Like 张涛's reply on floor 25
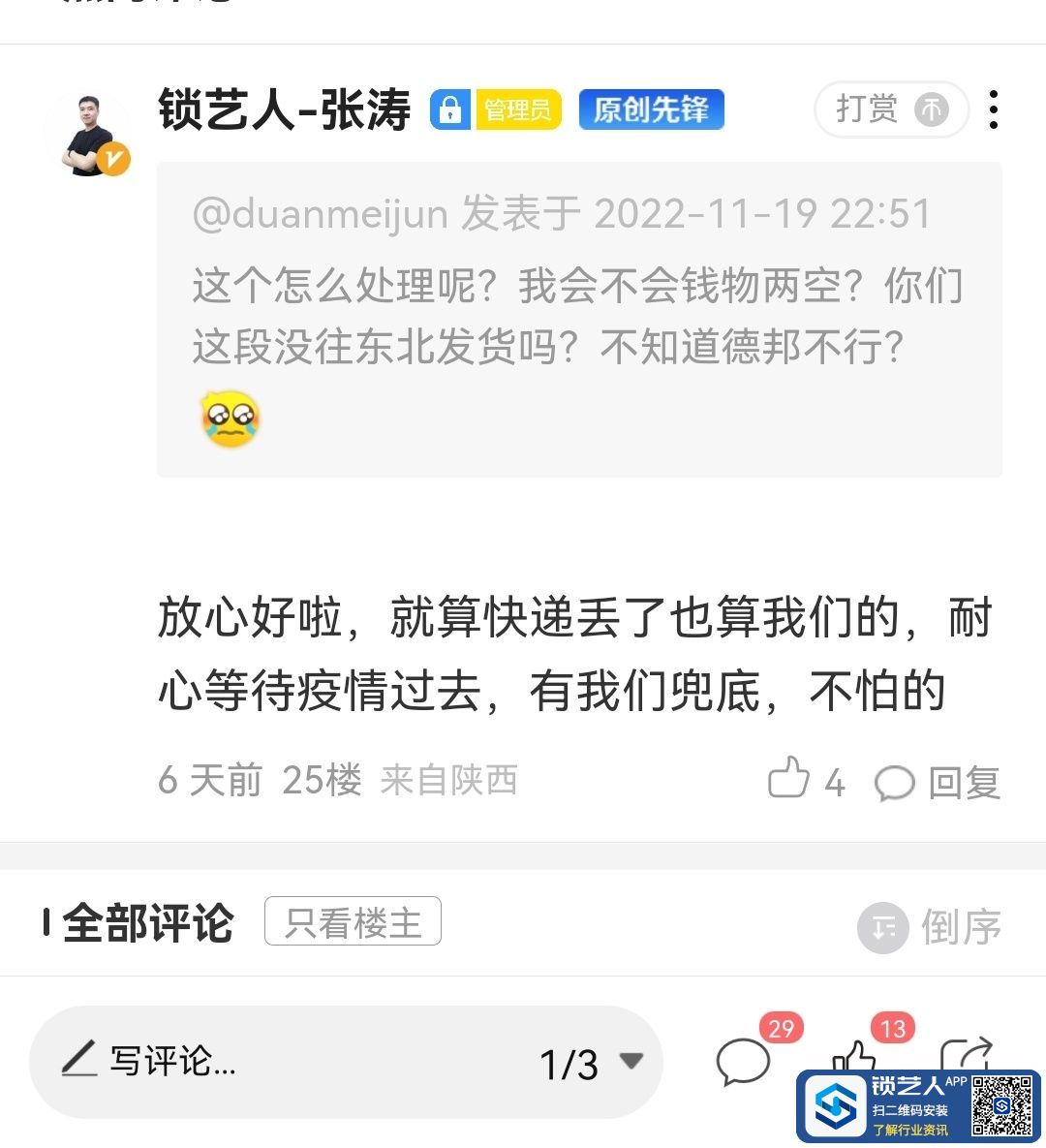 (x=789, y=779)
